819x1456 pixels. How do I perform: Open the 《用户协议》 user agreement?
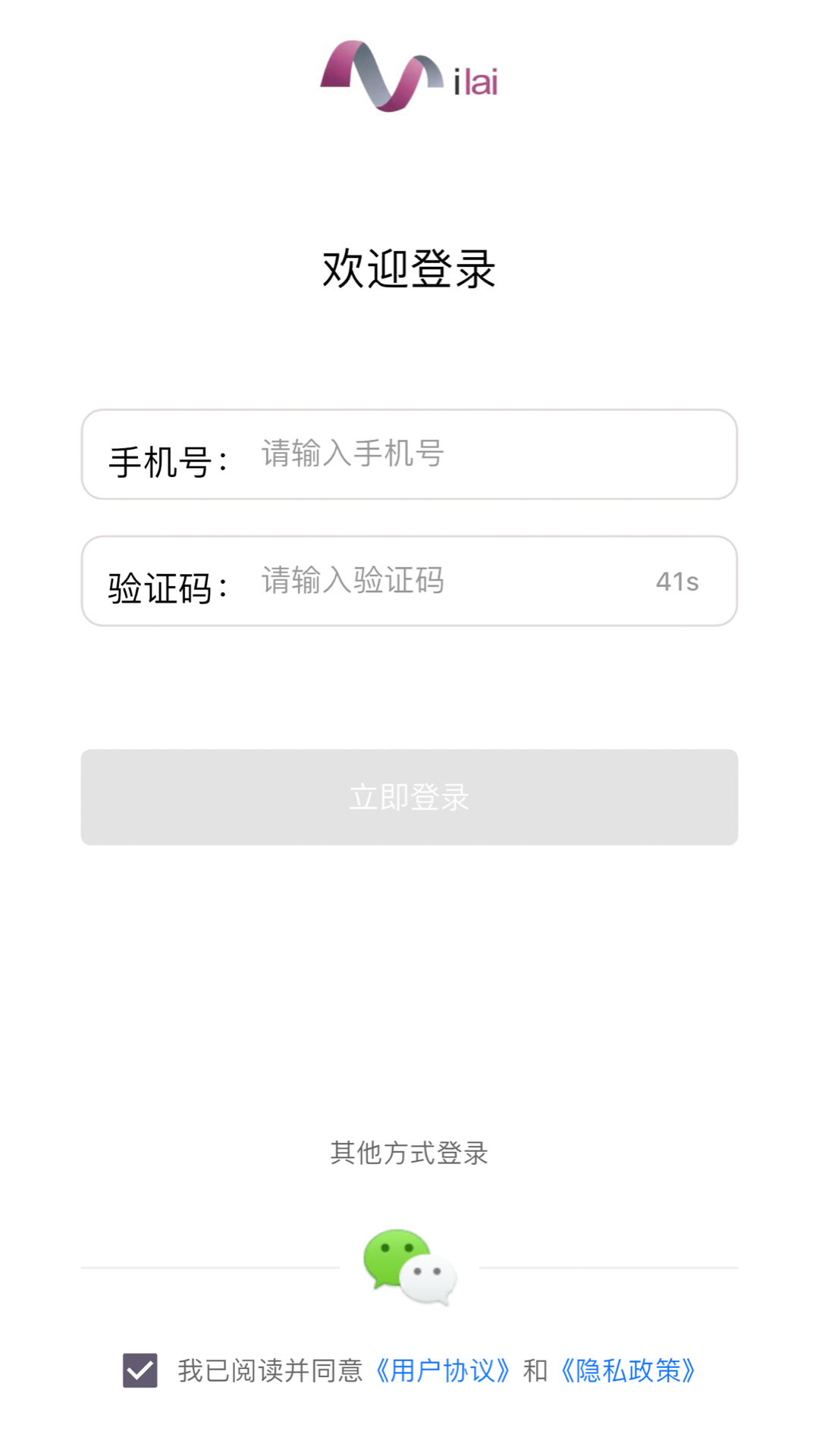444,1373
